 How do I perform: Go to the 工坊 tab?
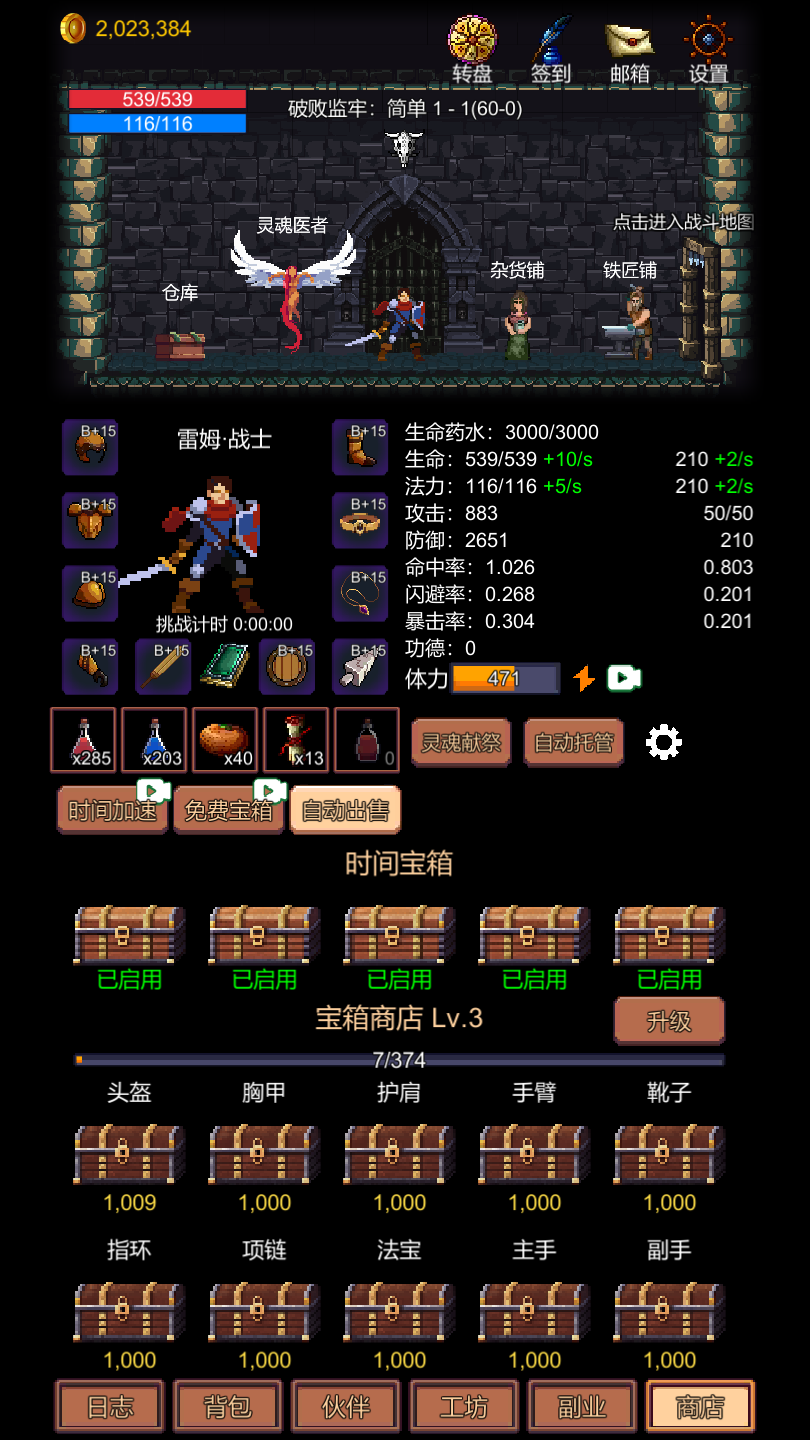coord(464,1407)
